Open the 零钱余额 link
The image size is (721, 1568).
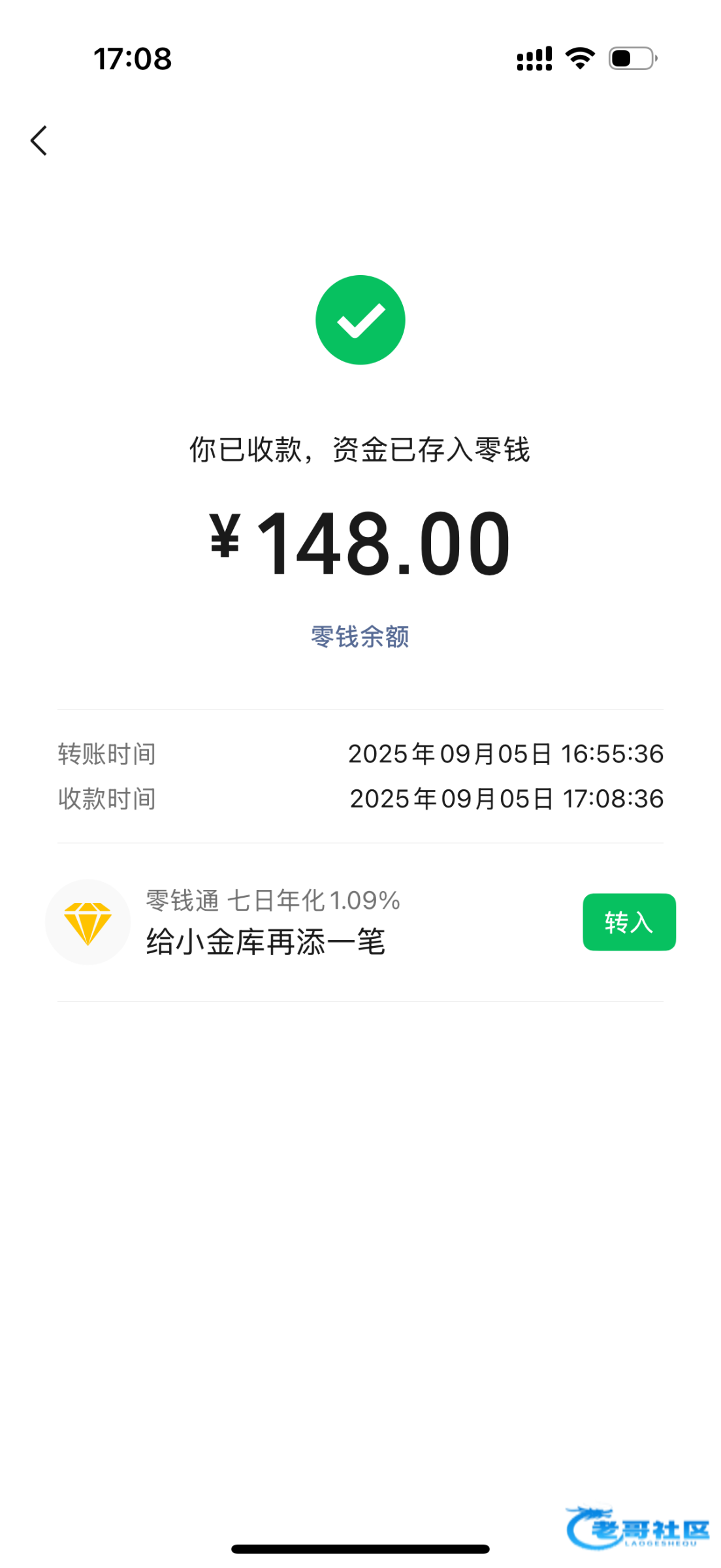click(360, 636)
